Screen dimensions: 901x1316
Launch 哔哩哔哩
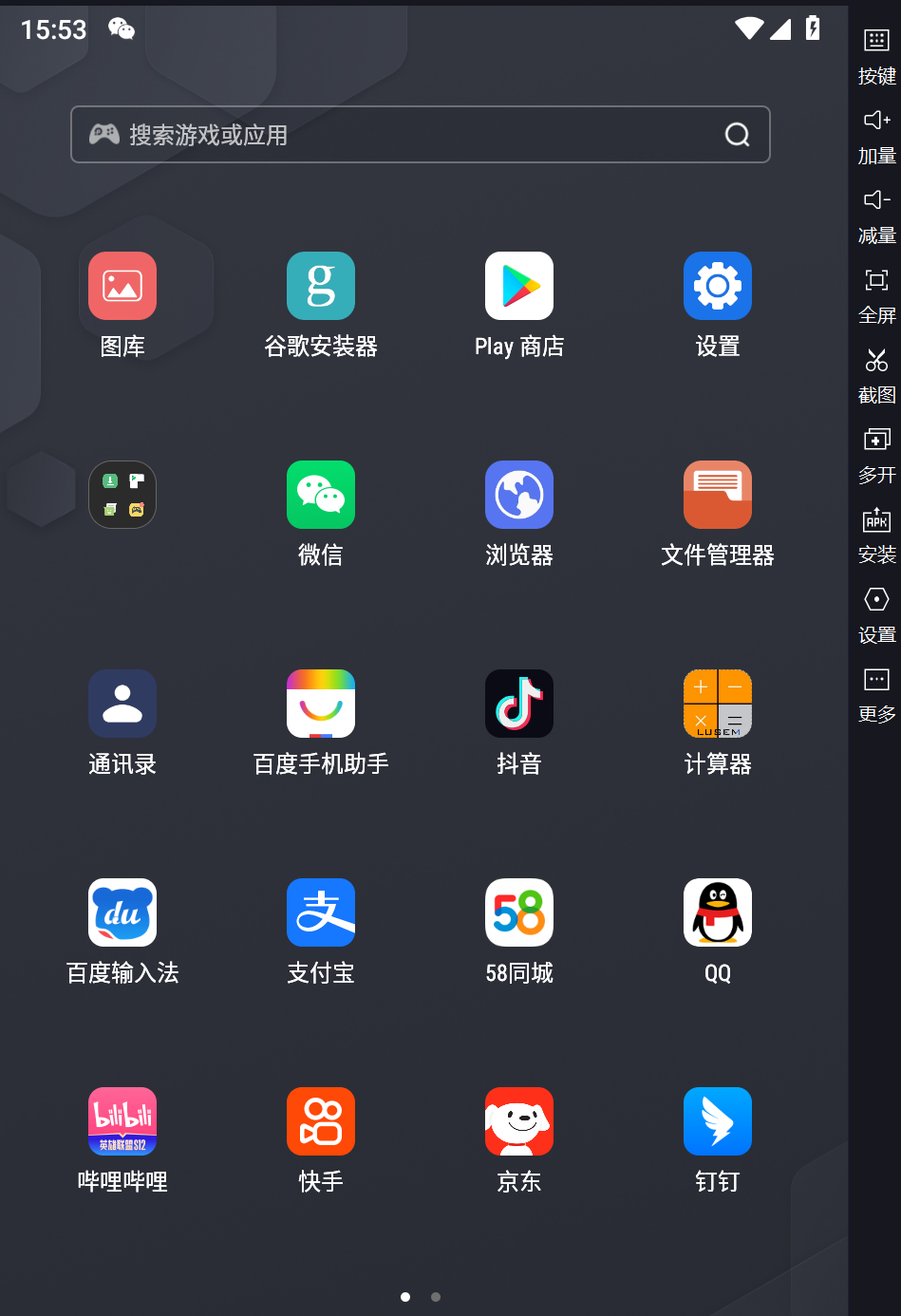click(x=122, y=1121)
